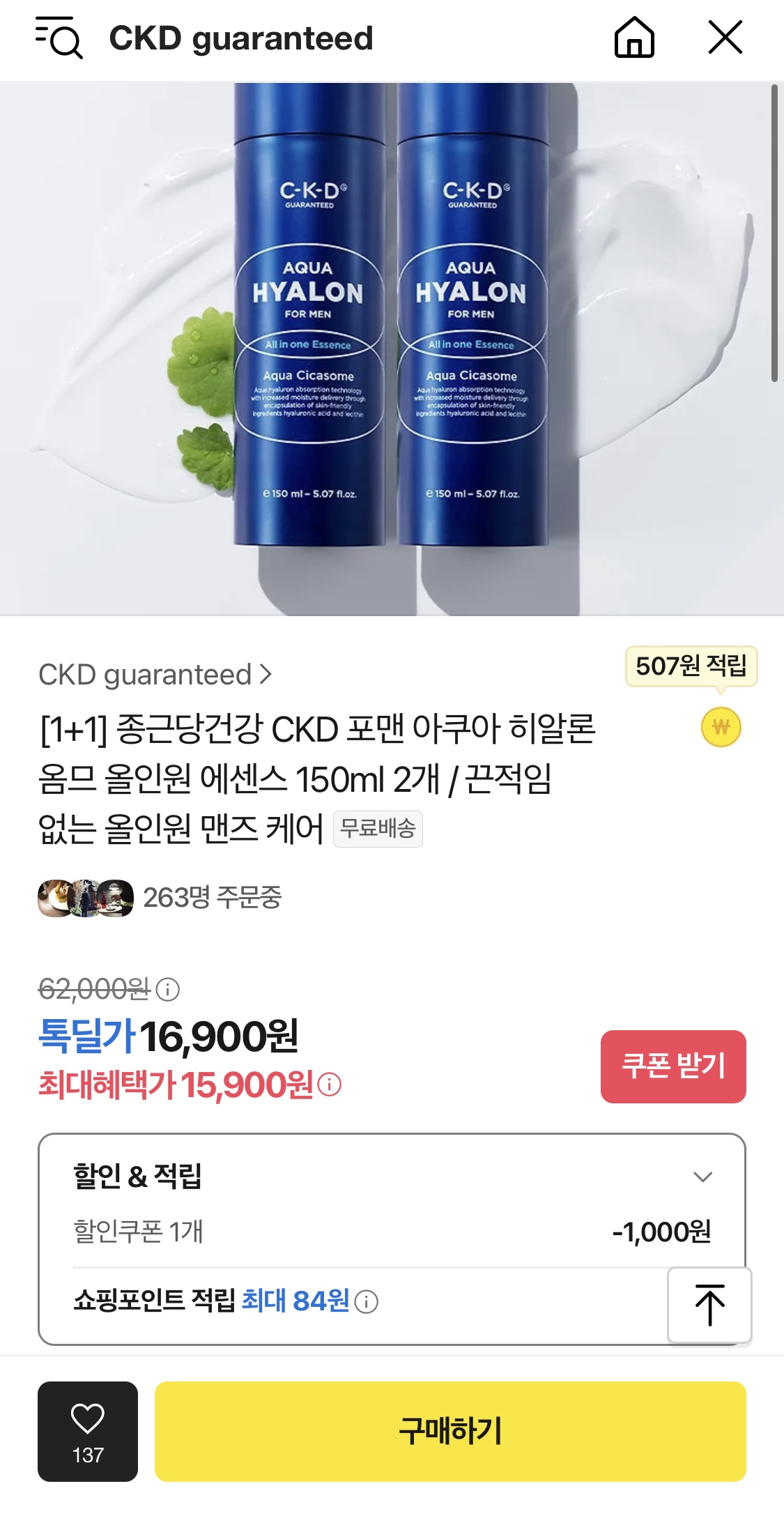
Task: Tap 구매하기 to purchase
Action: 450,1431
